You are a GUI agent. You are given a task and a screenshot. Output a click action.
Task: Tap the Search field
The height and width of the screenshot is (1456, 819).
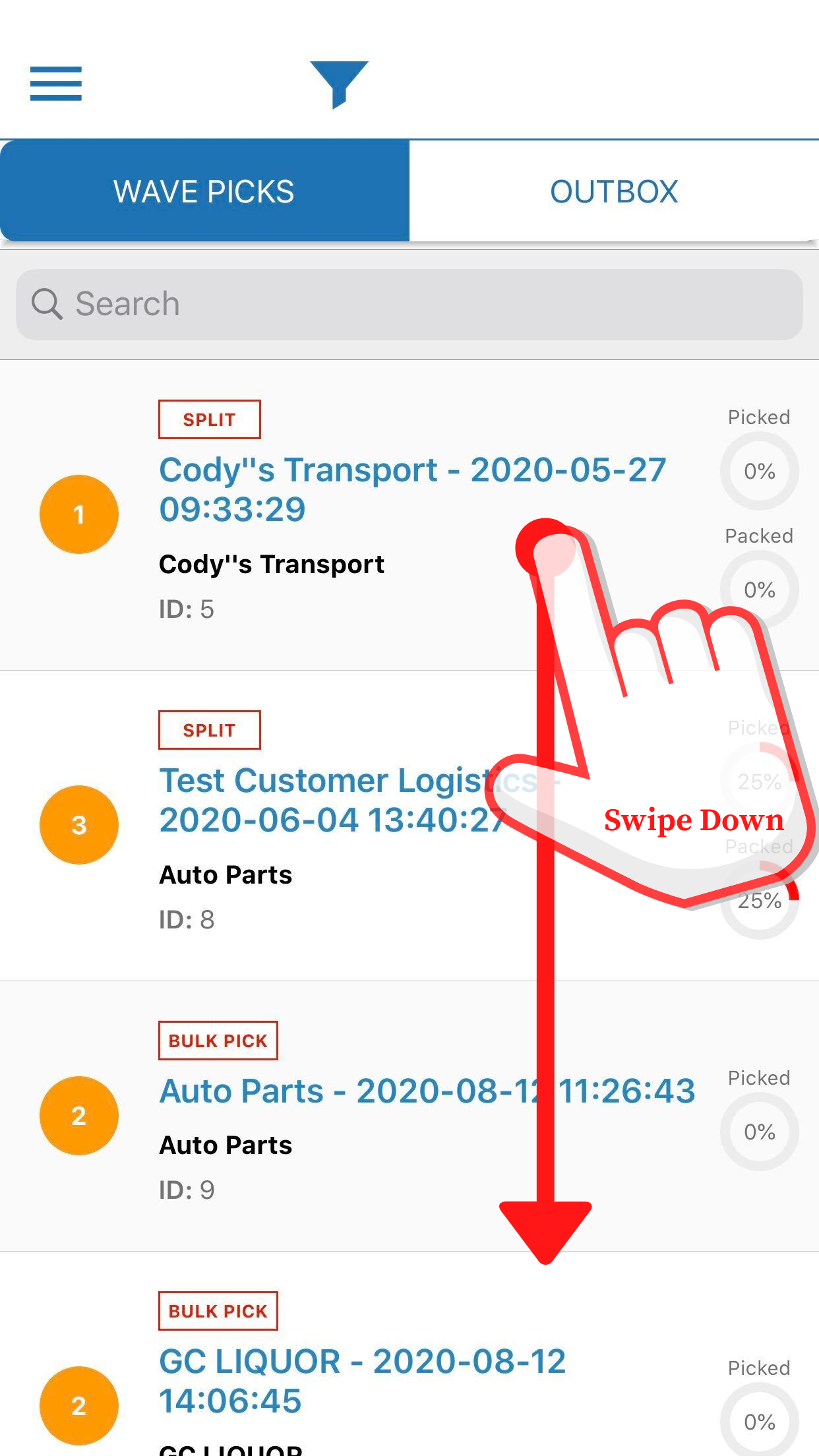coord(409,305)
